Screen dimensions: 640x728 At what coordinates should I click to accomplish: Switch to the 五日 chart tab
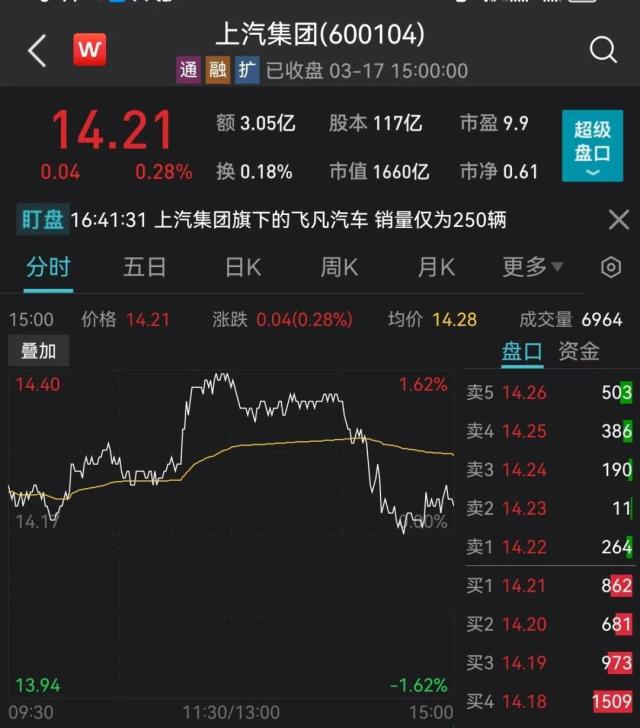[144, 267]
